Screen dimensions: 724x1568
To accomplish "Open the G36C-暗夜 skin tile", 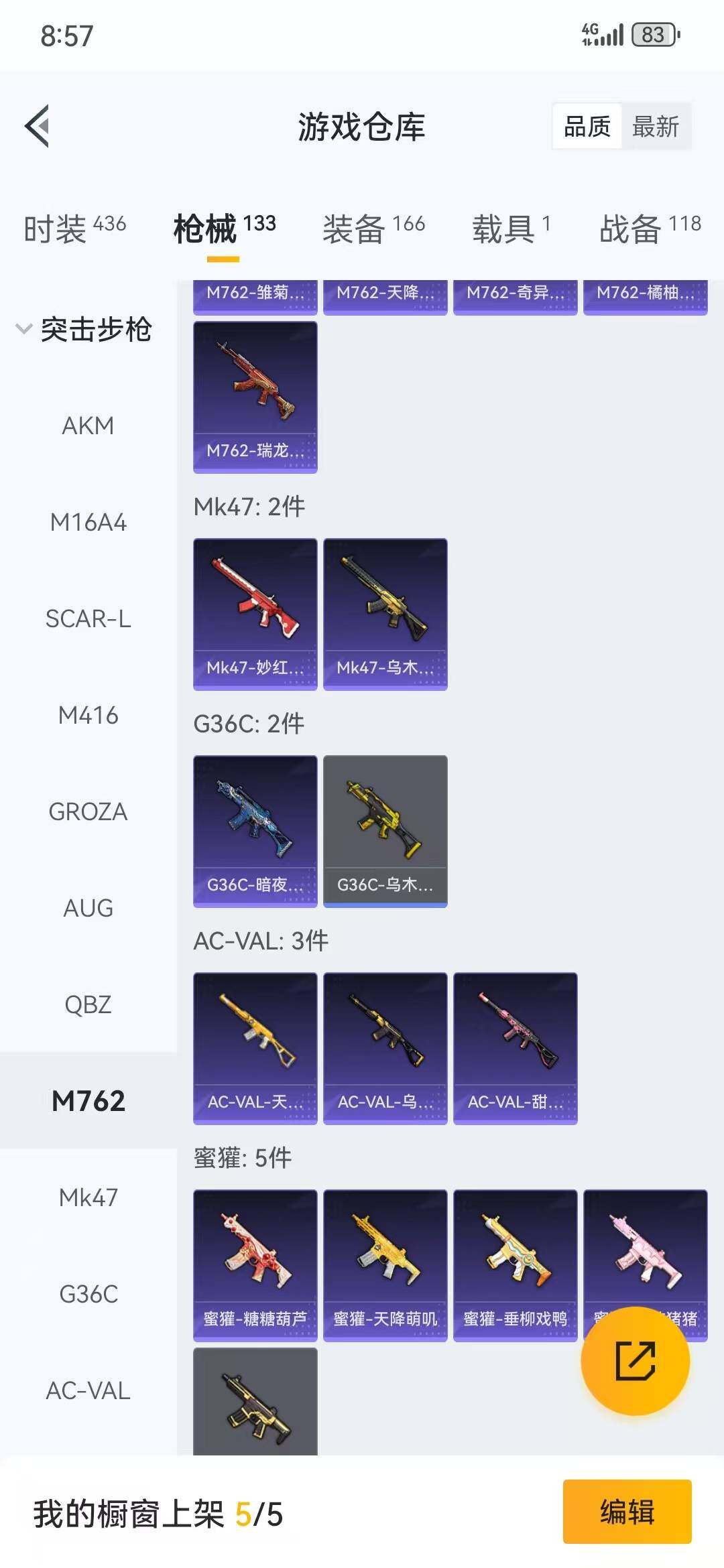I will point(255,831).
